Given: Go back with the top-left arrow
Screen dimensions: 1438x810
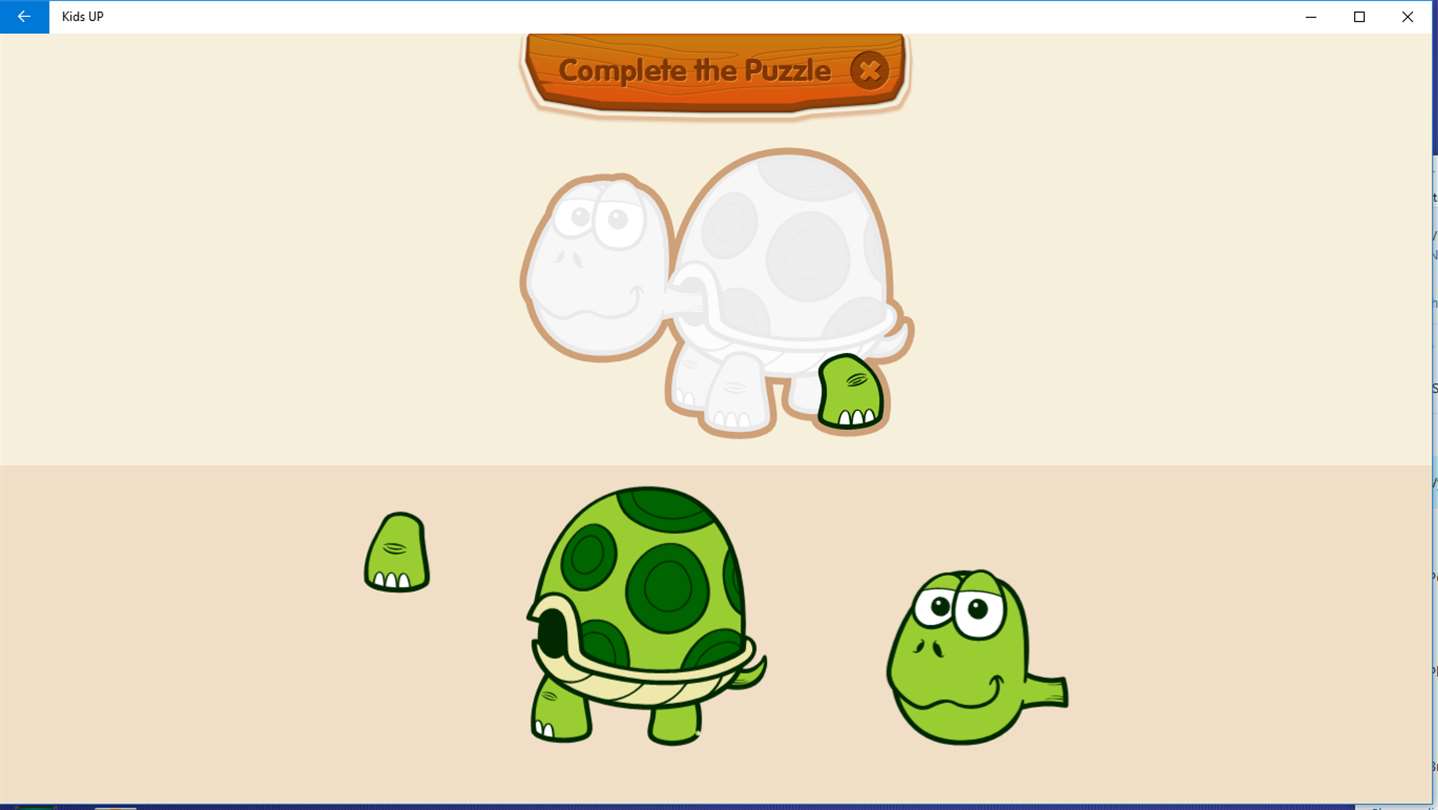Looking at the screenshot, I should [24, 17].
